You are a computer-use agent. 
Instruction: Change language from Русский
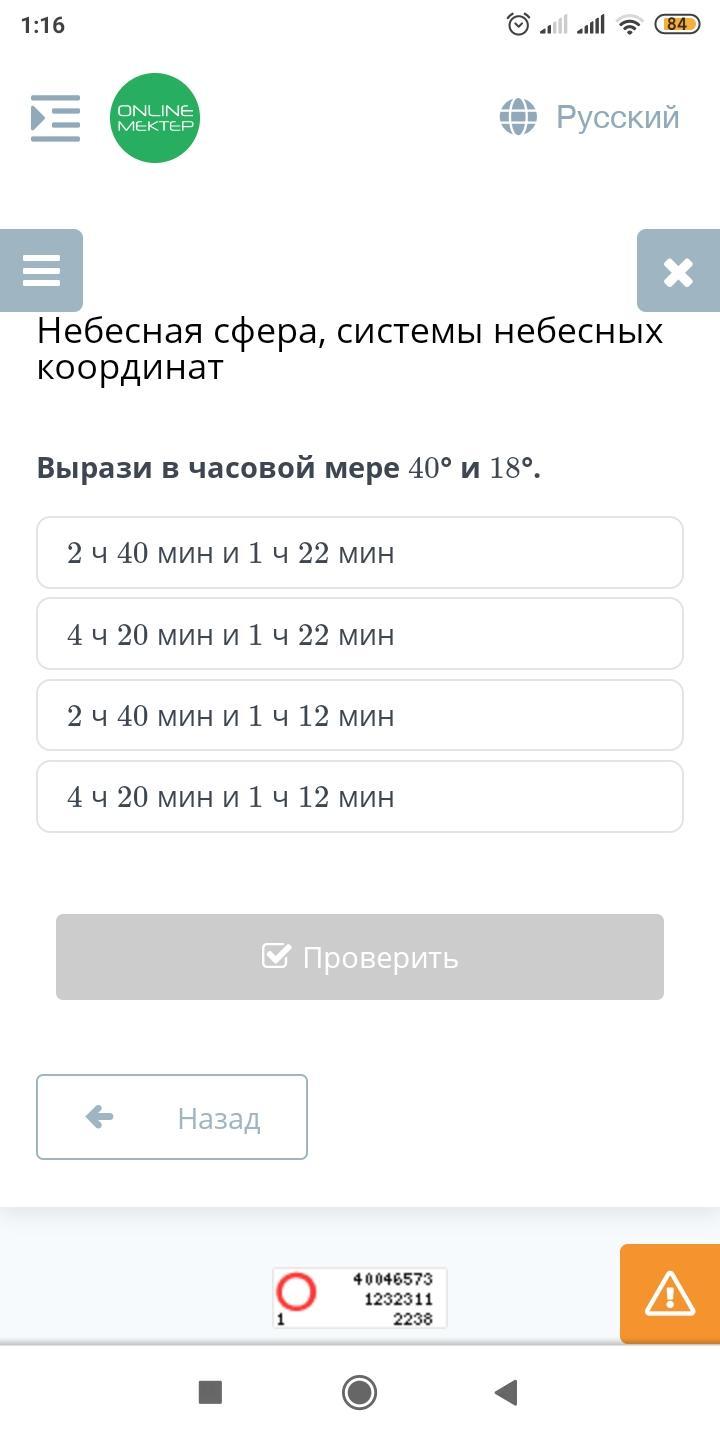click(590, 117)
